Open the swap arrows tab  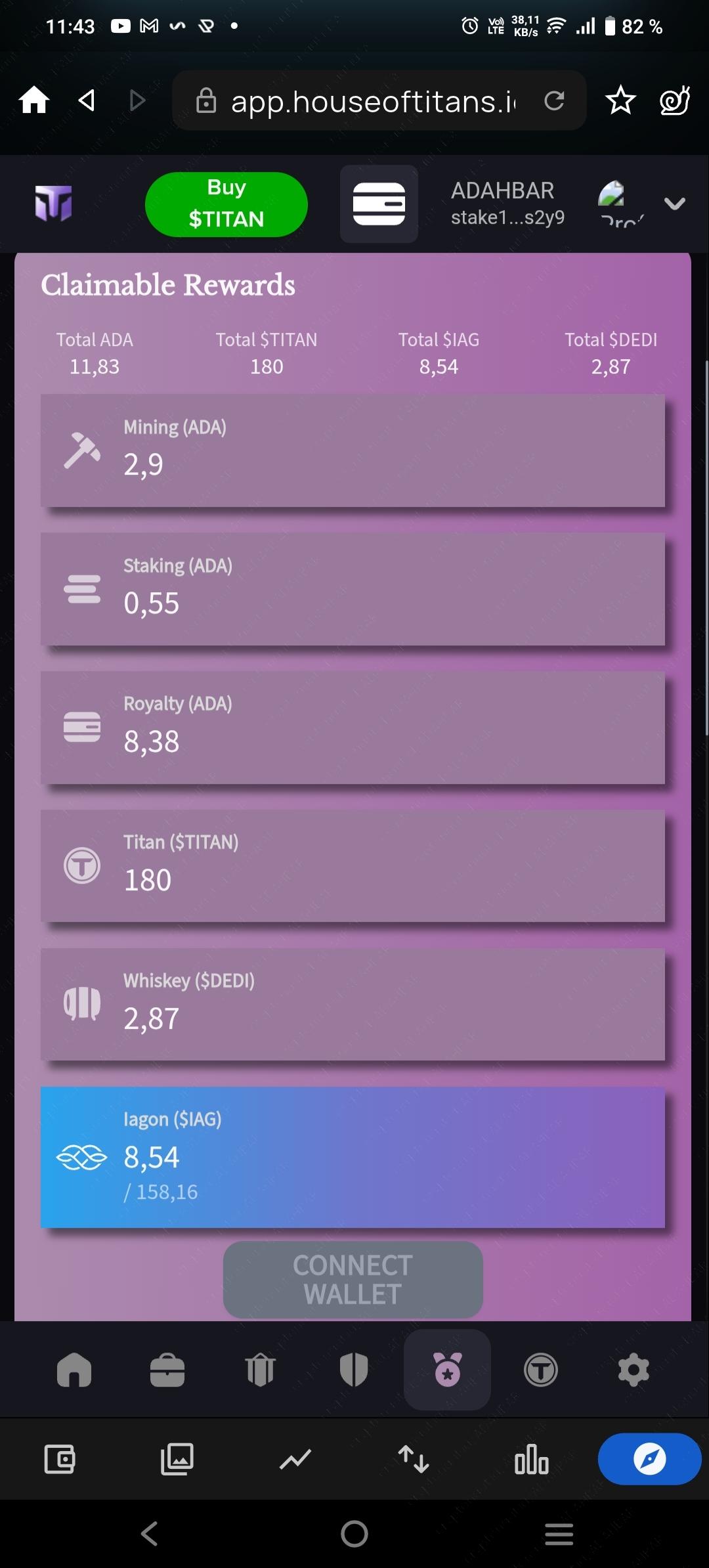(414, 1459)
